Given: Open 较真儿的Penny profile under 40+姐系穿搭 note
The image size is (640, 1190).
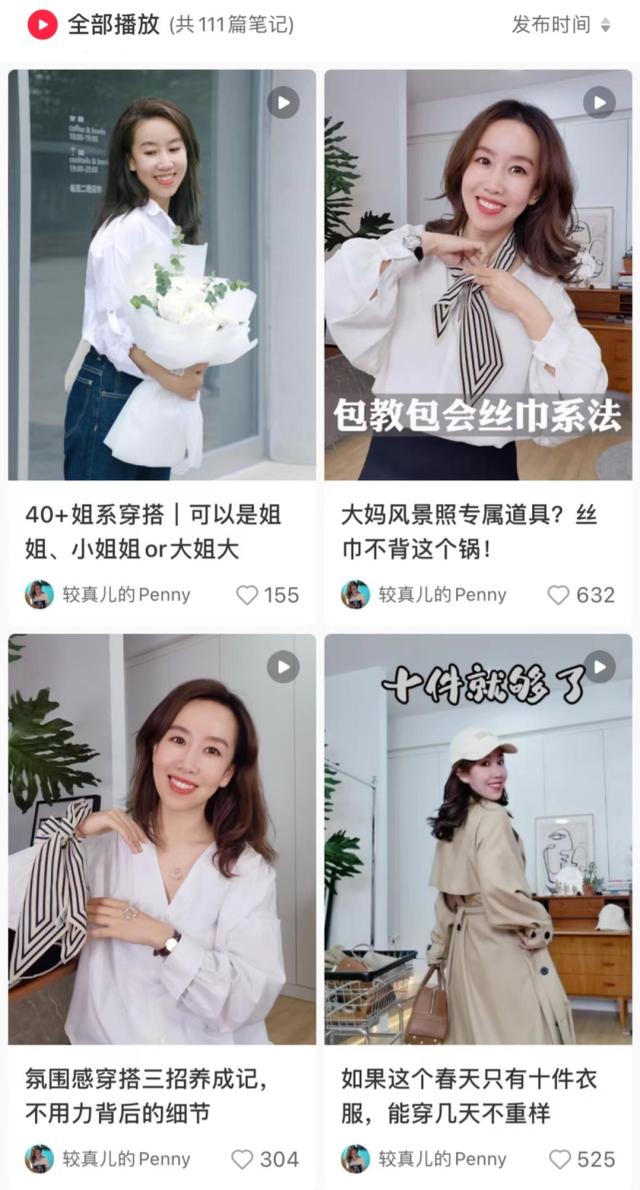Looking at the screenshot, I should [107, 595].
